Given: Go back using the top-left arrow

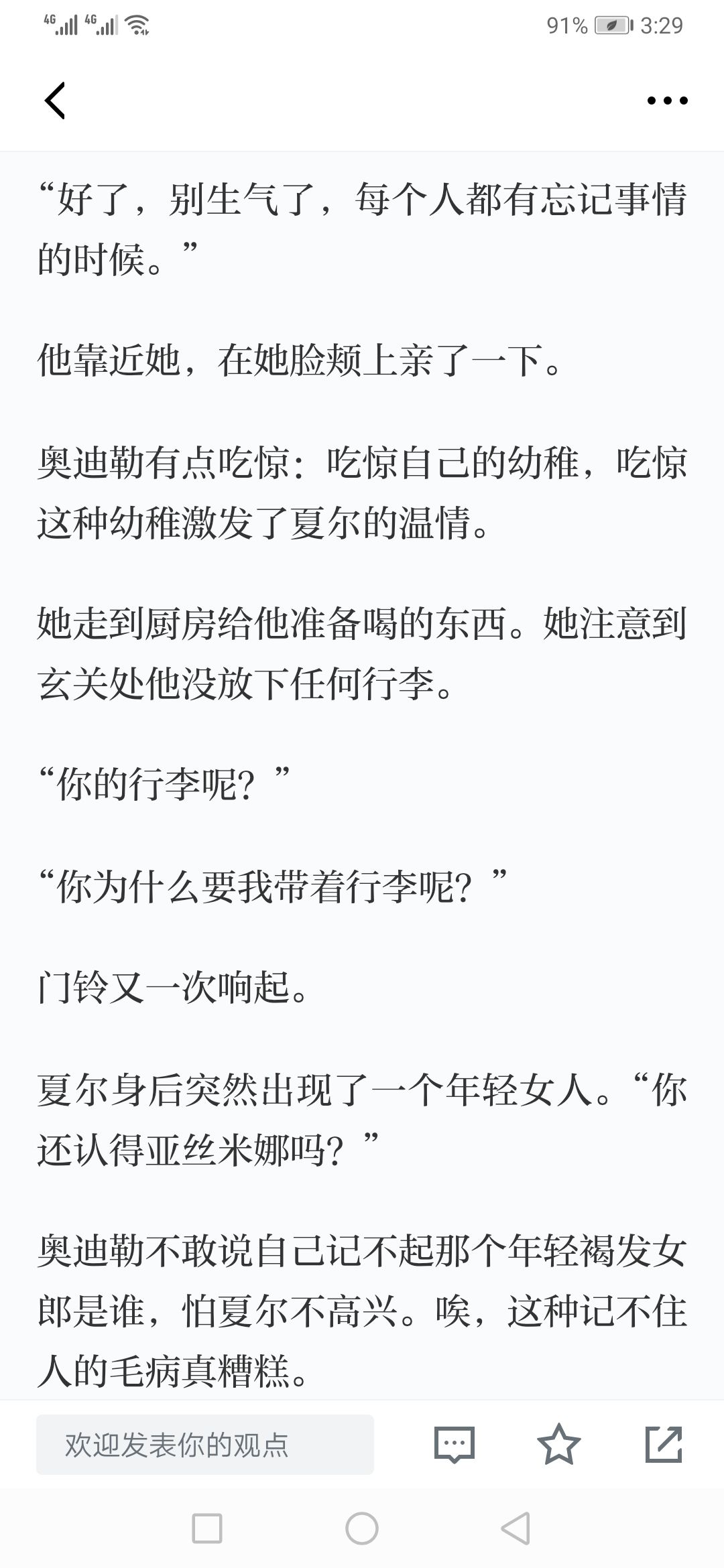Looking at the screenshot, I should [x=55, y=101].
